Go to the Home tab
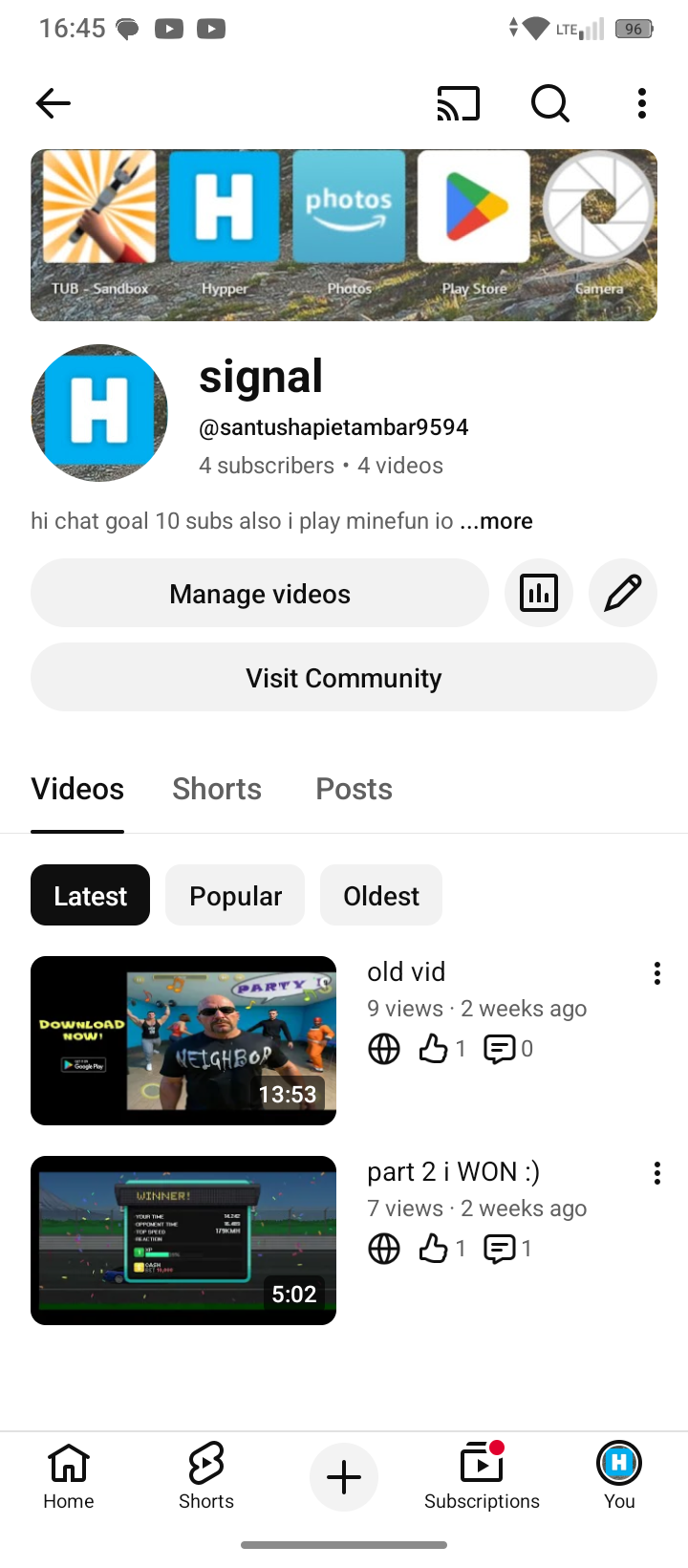Viewport: 688px width, 1568px height. (69, 1476)
